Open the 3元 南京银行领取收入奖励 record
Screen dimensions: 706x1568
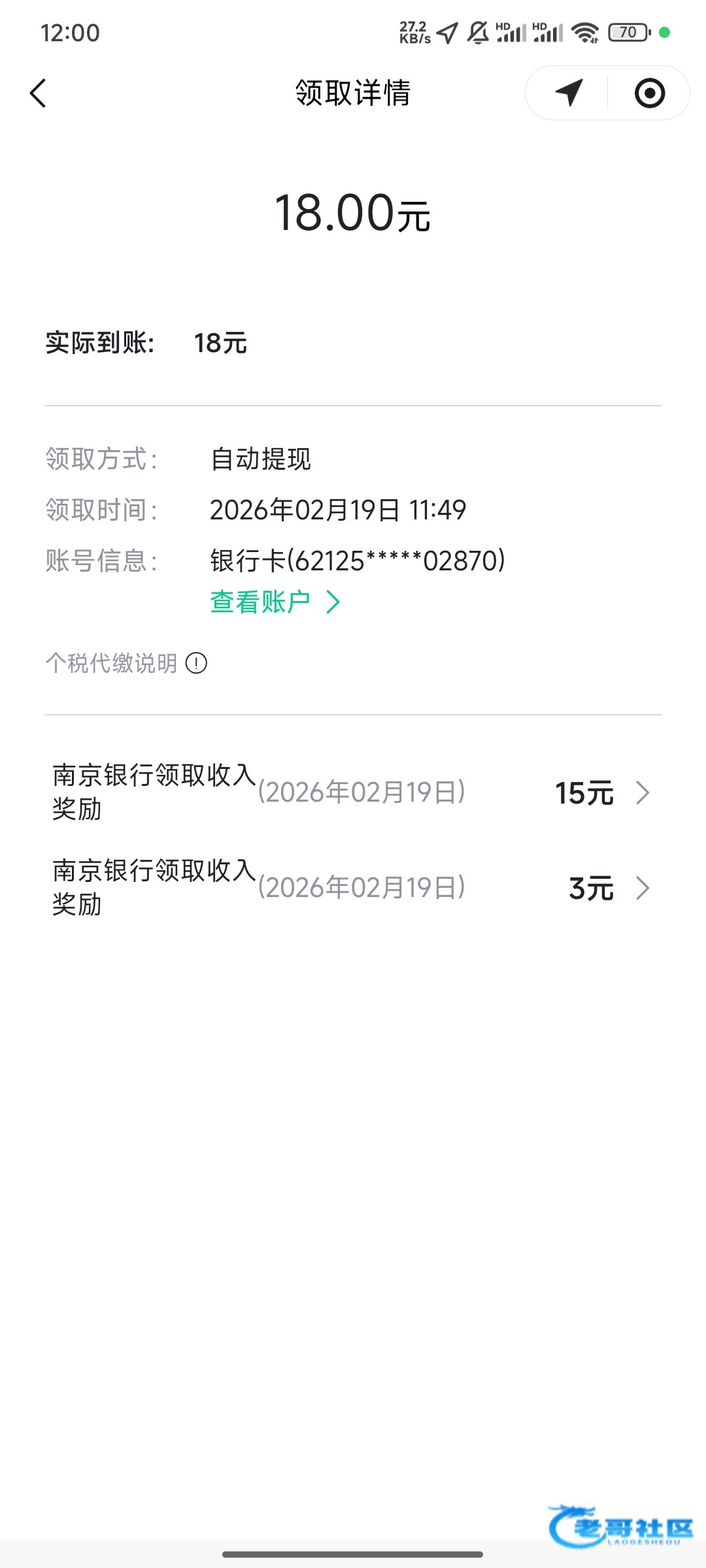(x=353, y=888)
